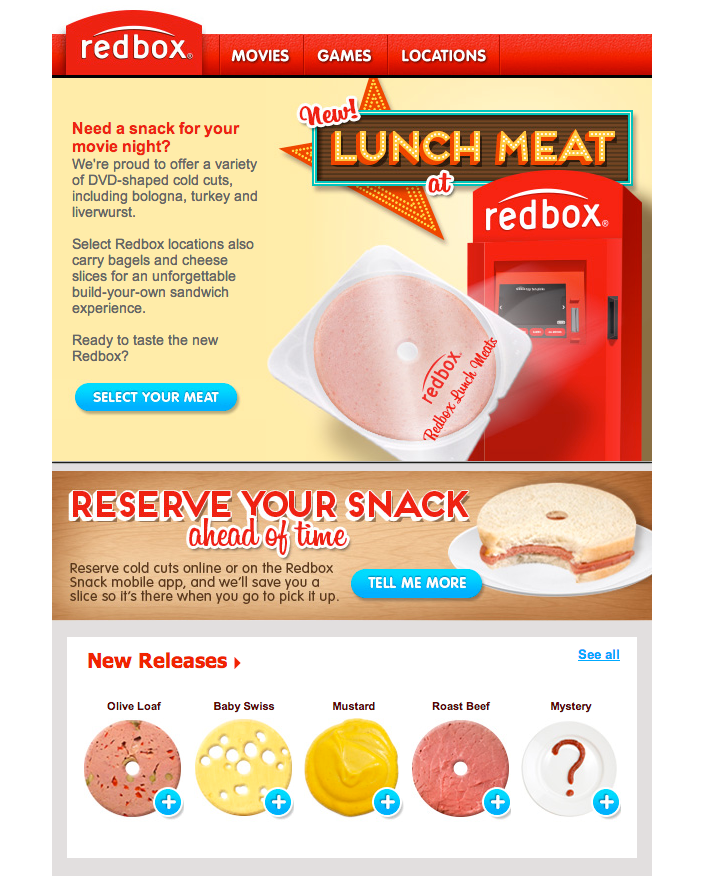Image resolution: width=712 pixels, height=876 pixels.
Task: Switch to the Games tab
Action: pyautogui.click(x=344, y=56)
